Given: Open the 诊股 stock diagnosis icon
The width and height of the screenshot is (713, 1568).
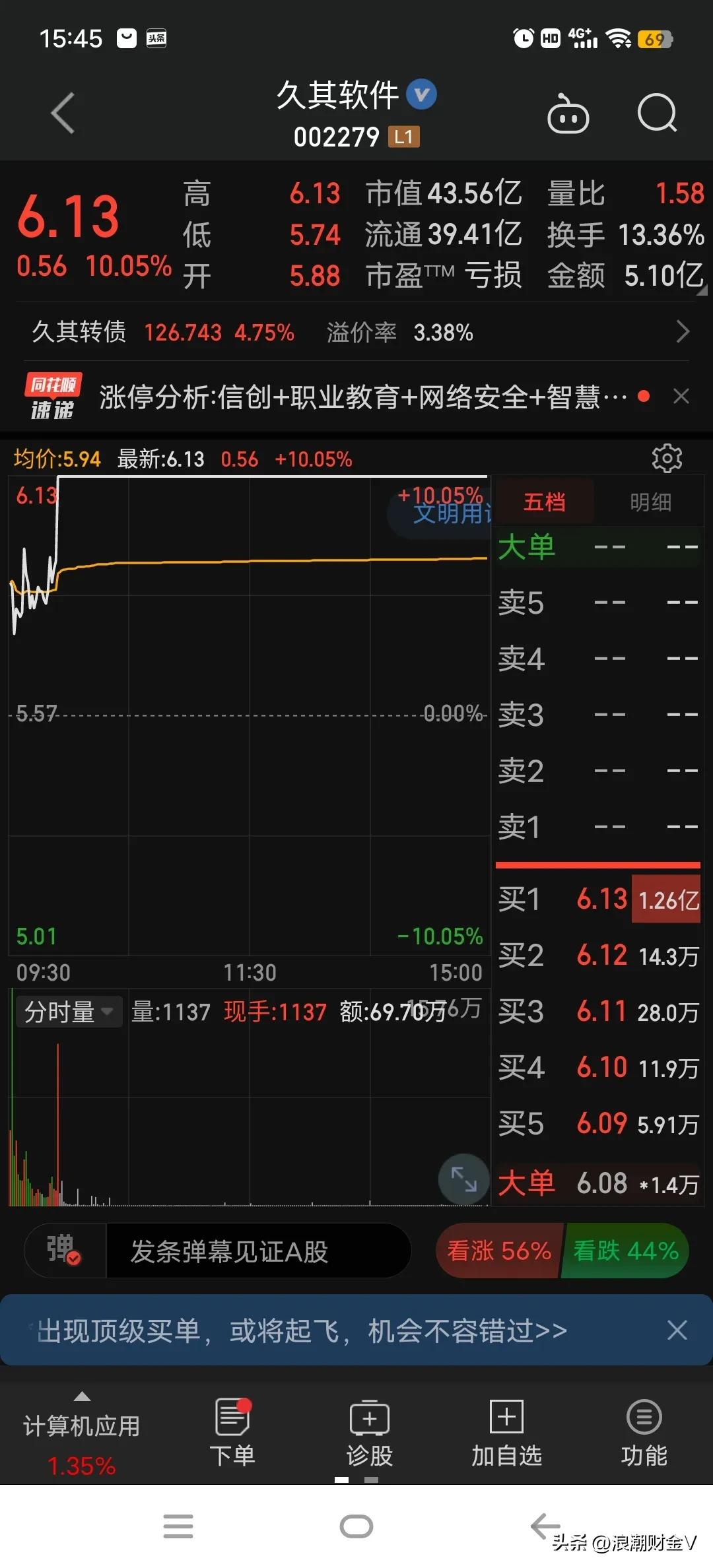Looking at the screenshot, I should coord(369,1425).
